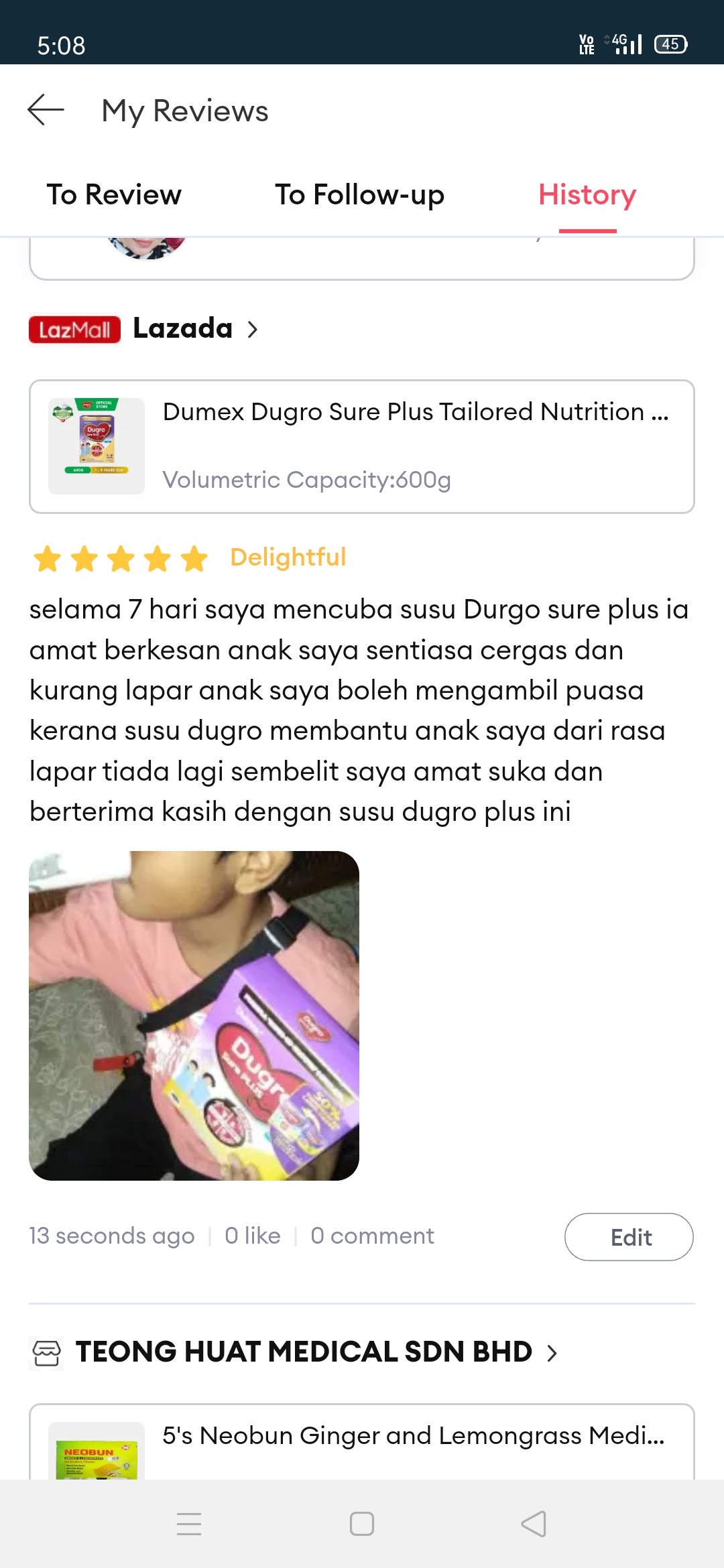The image size is (724, 1568).
Task: Switch to the To Review tab
Action: tap(114, 195)
